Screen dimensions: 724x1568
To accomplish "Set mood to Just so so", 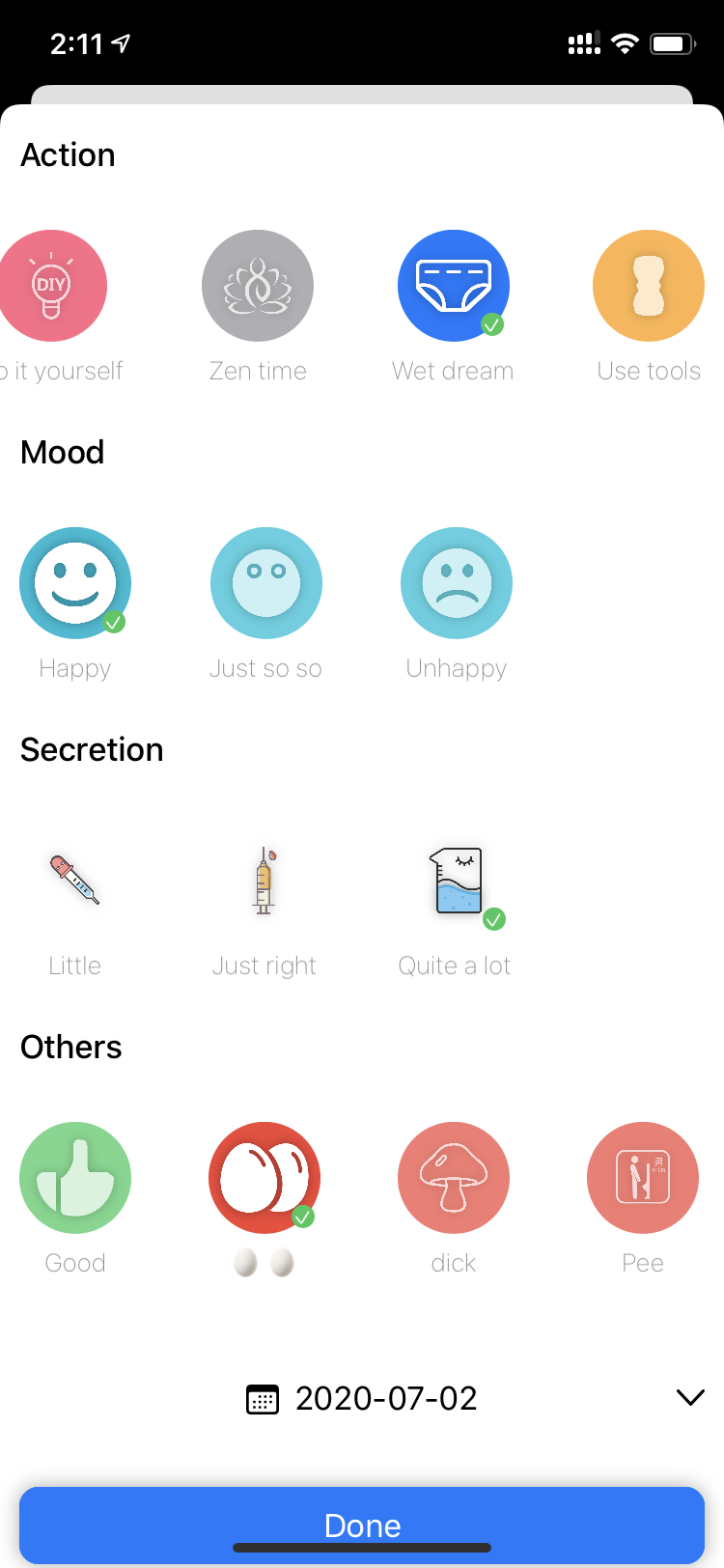I will [x=266, y=583].
